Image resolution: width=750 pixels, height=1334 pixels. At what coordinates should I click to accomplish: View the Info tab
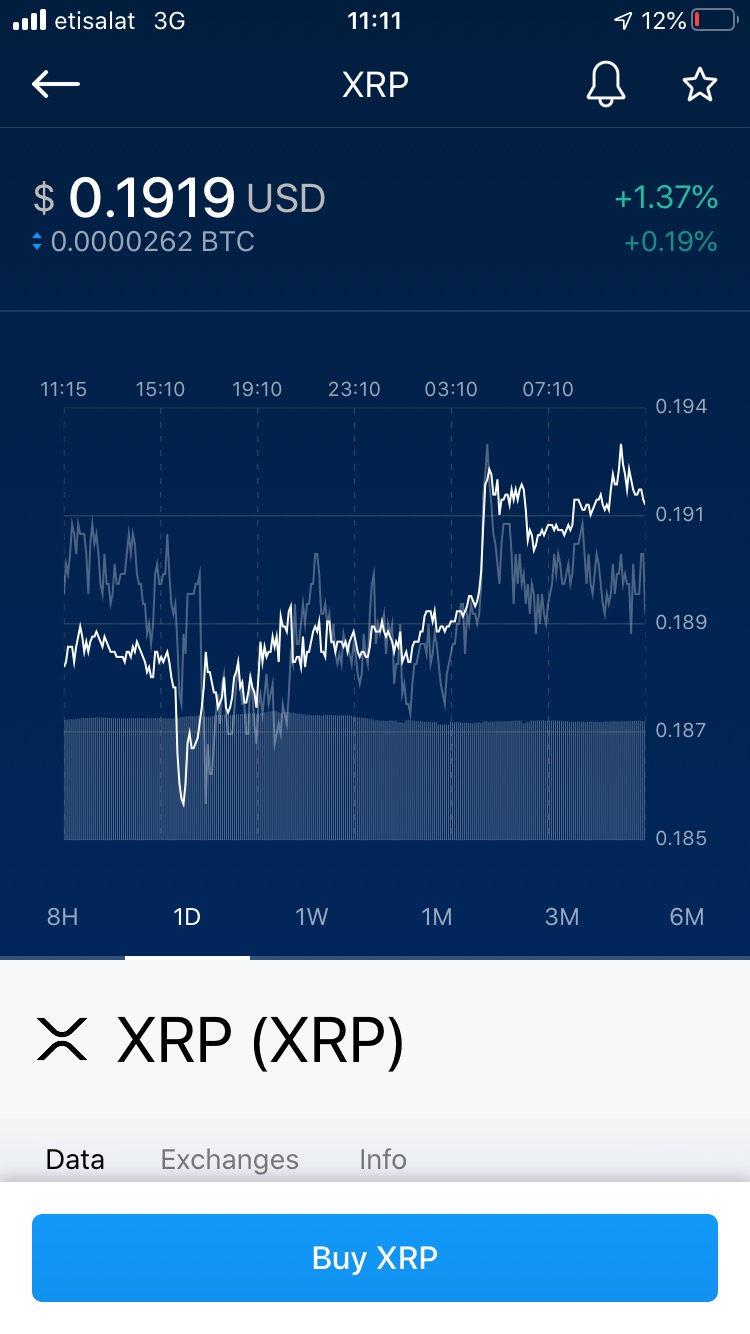tap(383, 1159)
